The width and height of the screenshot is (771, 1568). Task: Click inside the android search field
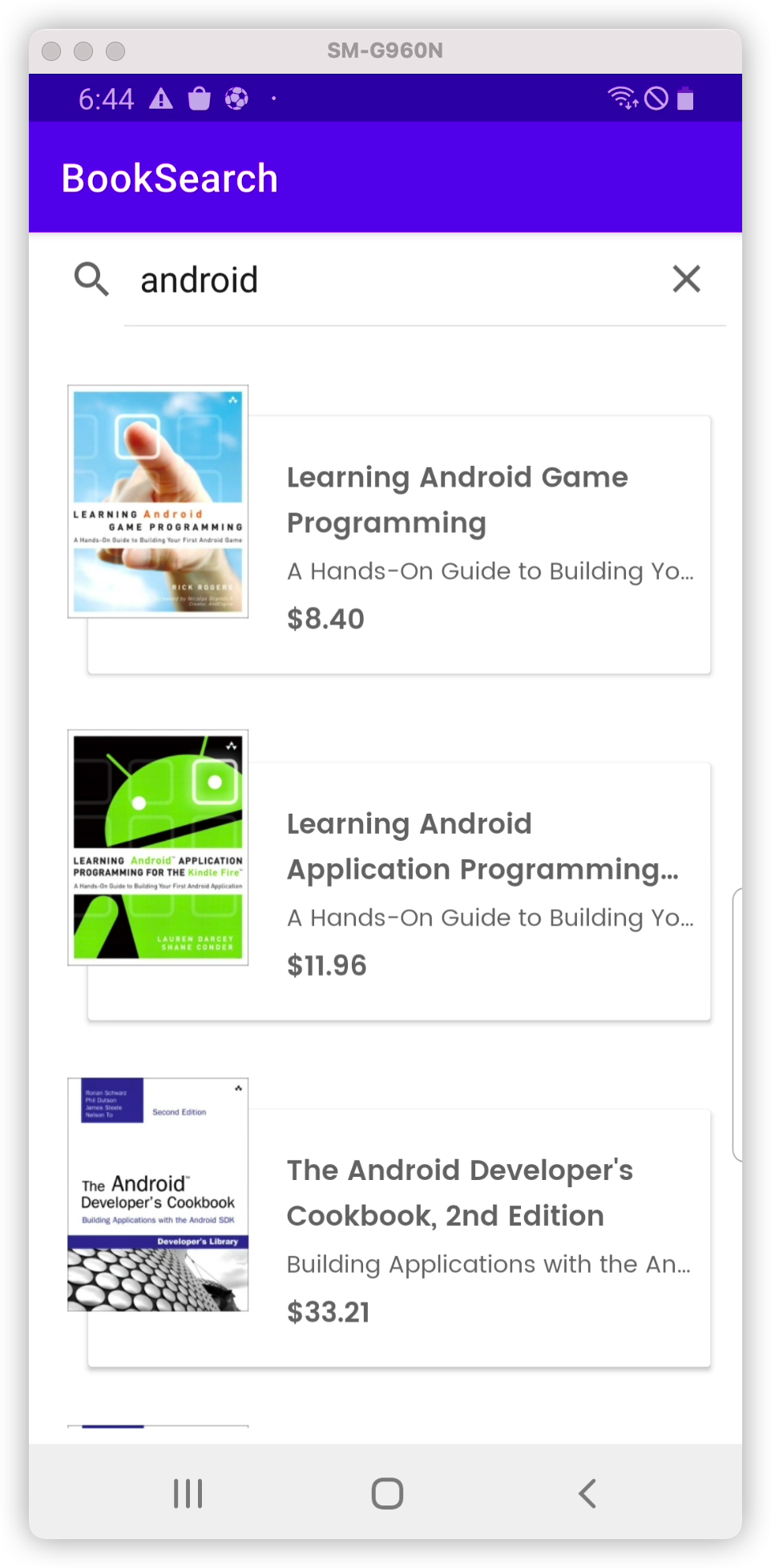(321, 279)
